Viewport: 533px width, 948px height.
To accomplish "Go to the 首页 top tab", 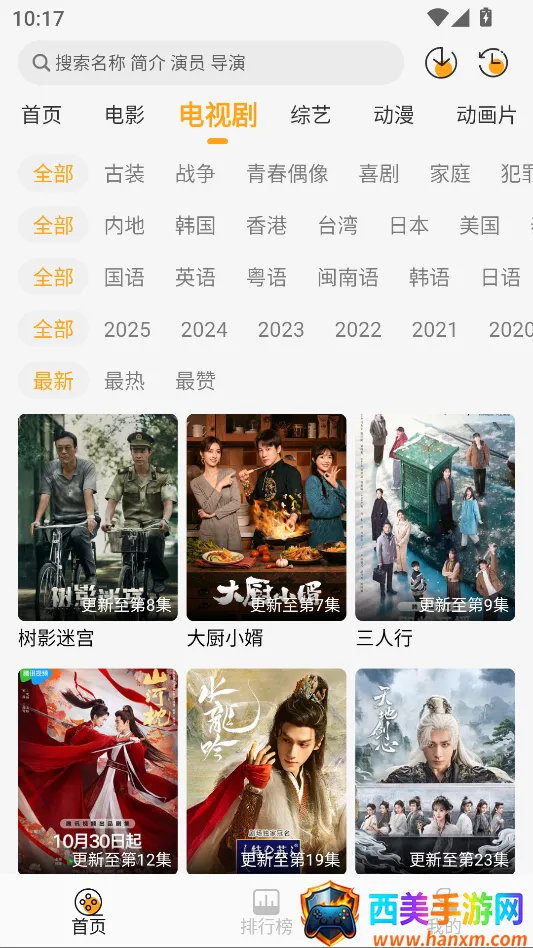I will point(42,115).
